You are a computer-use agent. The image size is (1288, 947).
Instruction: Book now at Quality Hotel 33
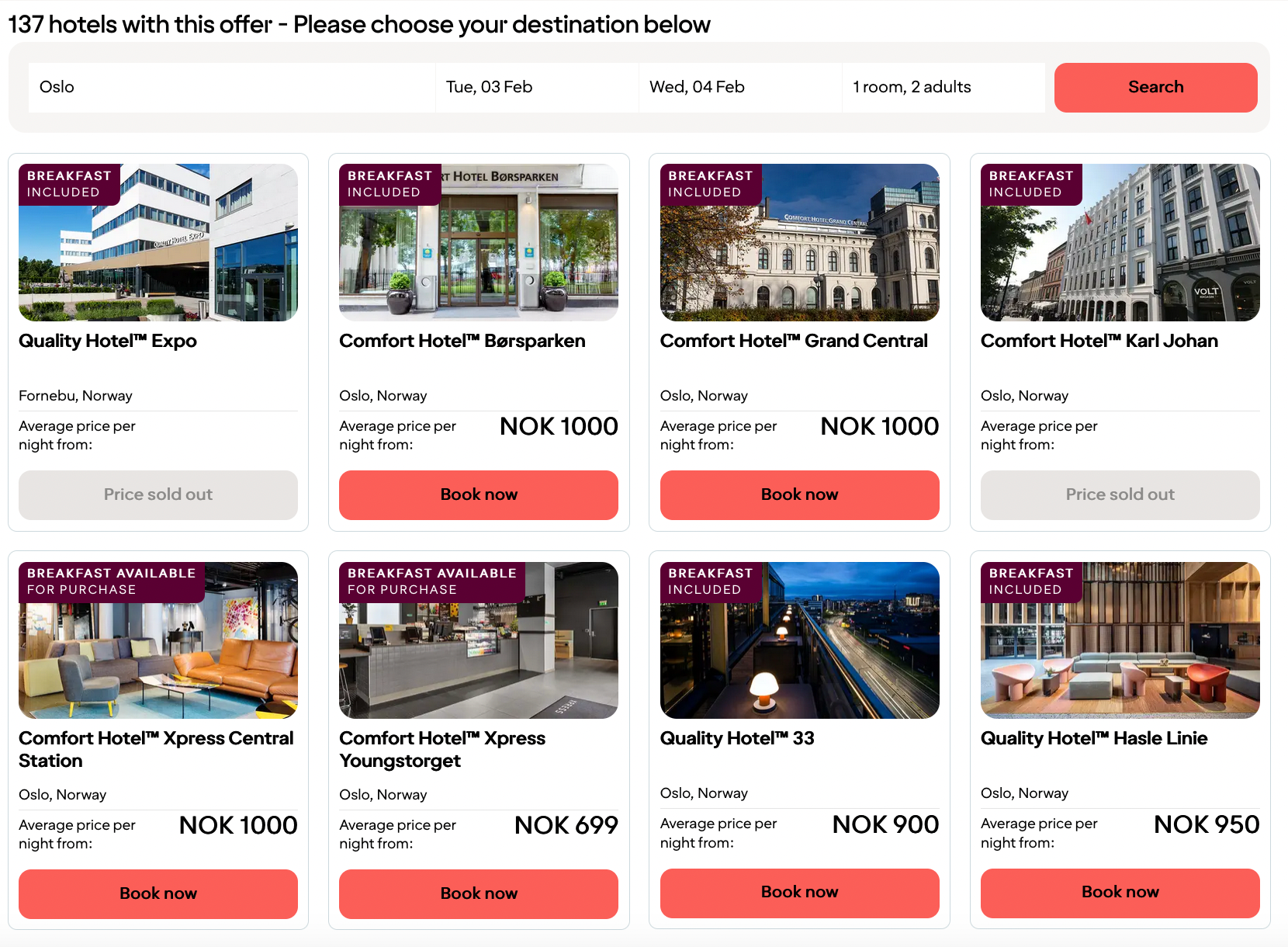coord(799,892)
